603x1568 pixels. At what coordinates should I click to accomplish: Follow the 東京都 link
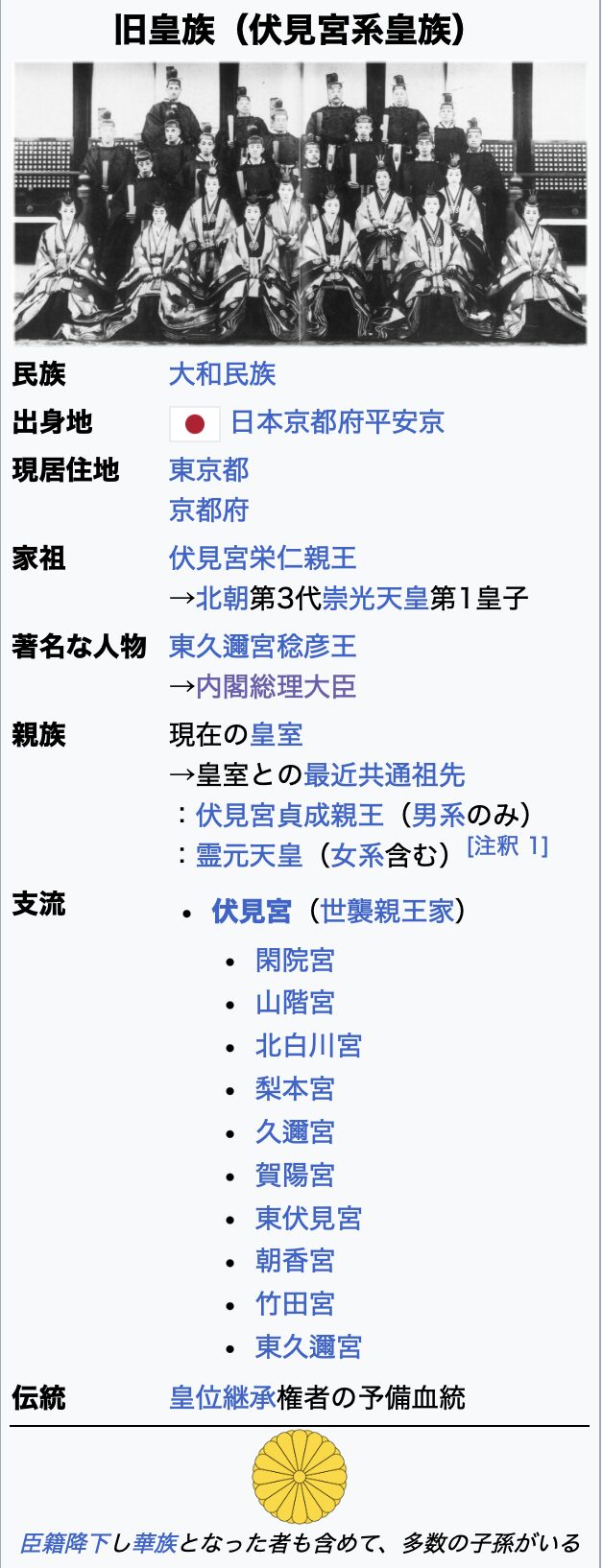(x=208, y=470)
